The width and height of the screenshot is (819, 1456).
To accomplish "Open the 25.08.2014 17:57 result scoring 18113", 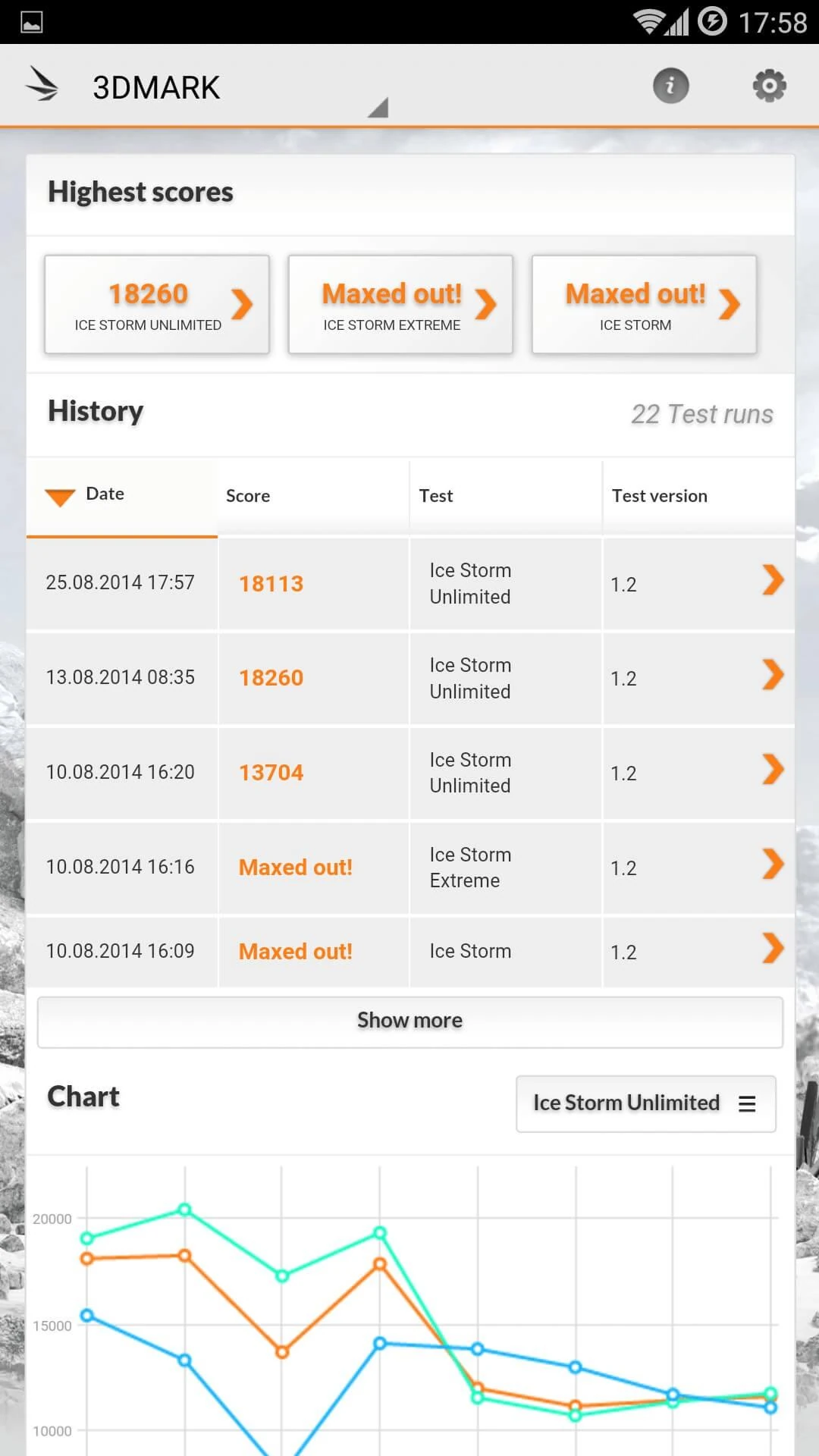I will tap(410, 583).
